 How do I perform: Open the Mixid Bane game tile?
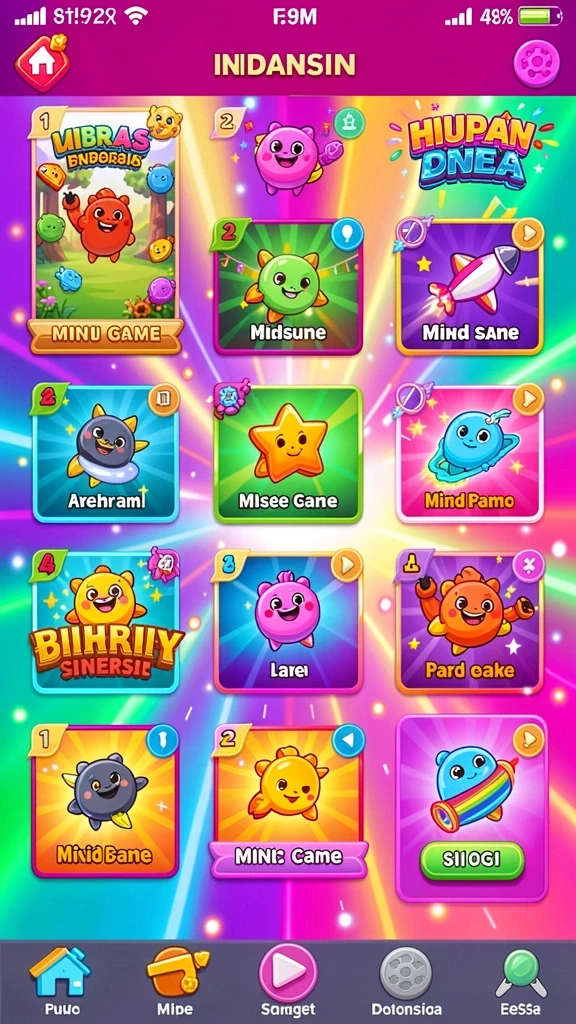coord(105,801)
